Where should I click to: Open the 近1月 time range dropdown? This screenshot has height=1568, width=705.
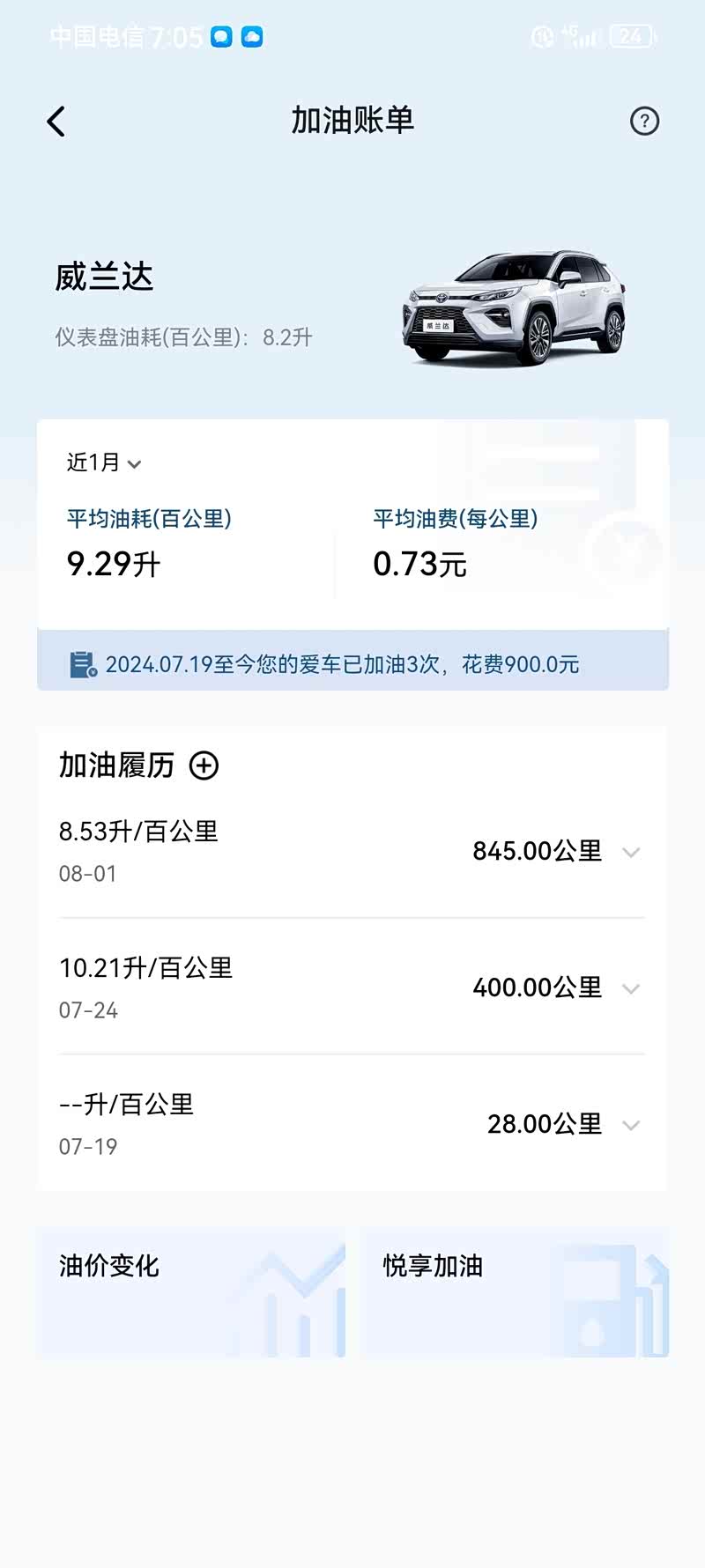click(104, 462)
